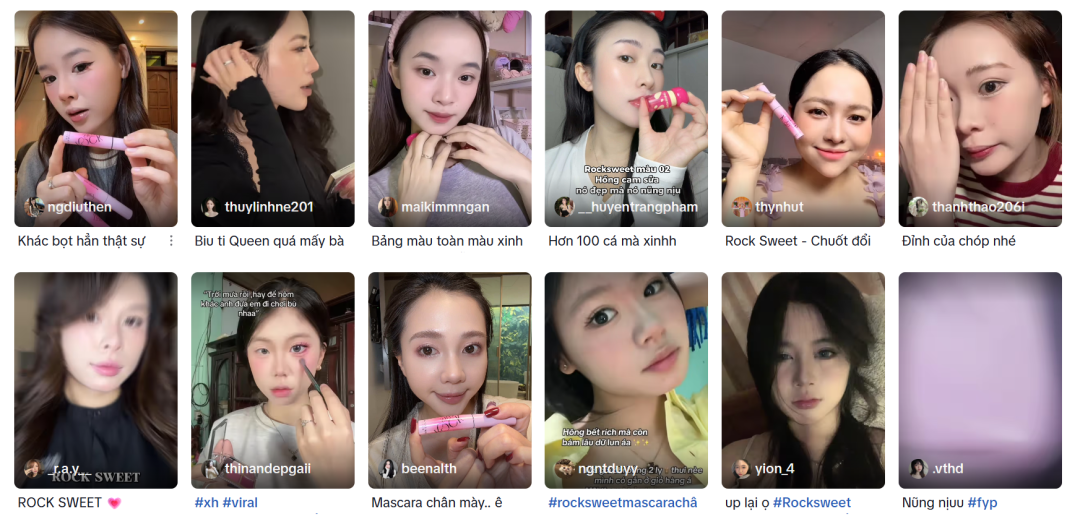The image size is (1080, 519).
Task: Open the #rocksweetmascarachâ hashtag
Action: point(622,503)
